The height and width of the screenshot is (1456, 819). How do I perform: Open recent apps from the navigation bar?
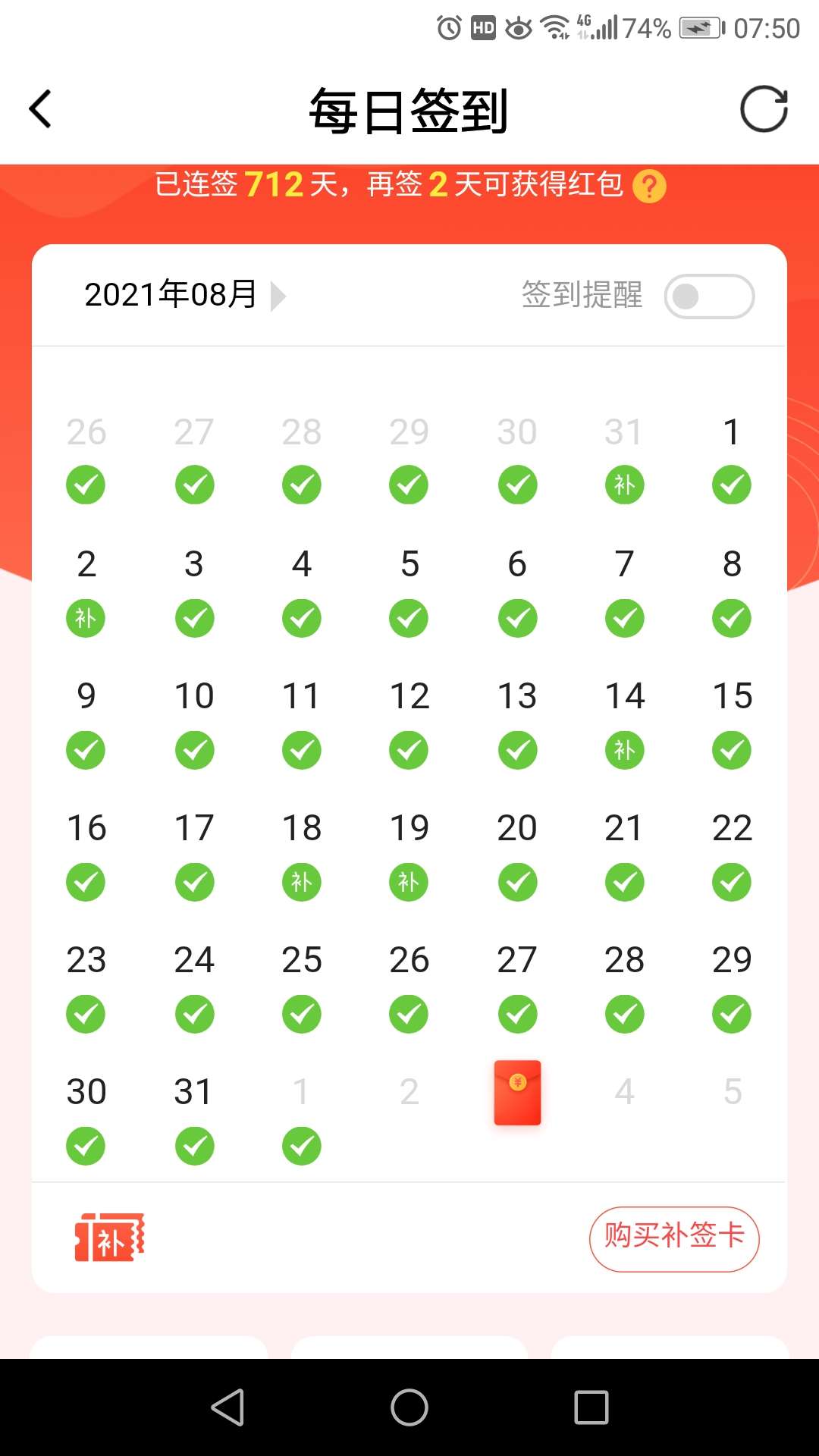(591, 1407)
